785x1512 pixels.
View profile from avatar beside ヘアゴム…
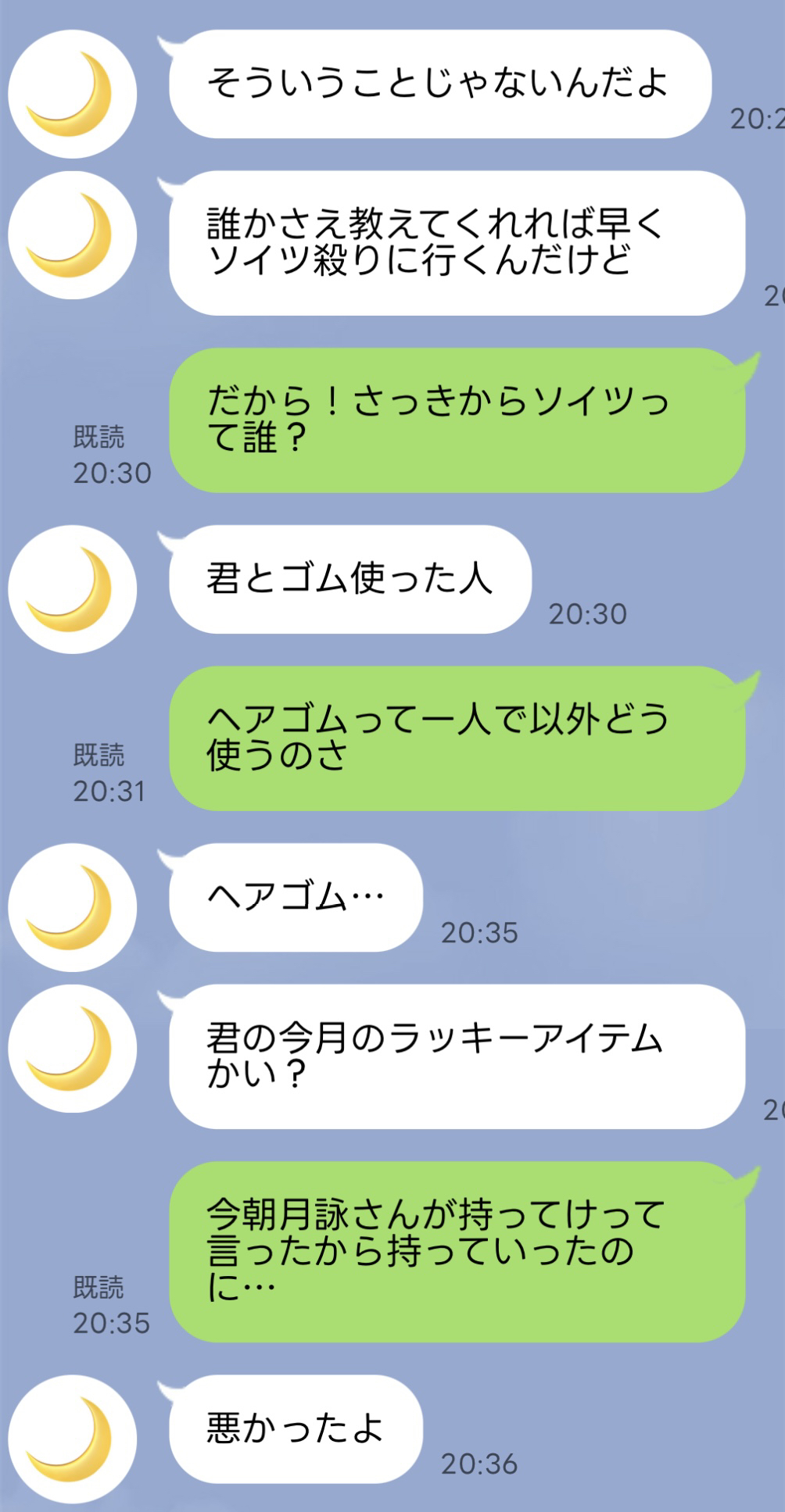click(x=72, y=907)
